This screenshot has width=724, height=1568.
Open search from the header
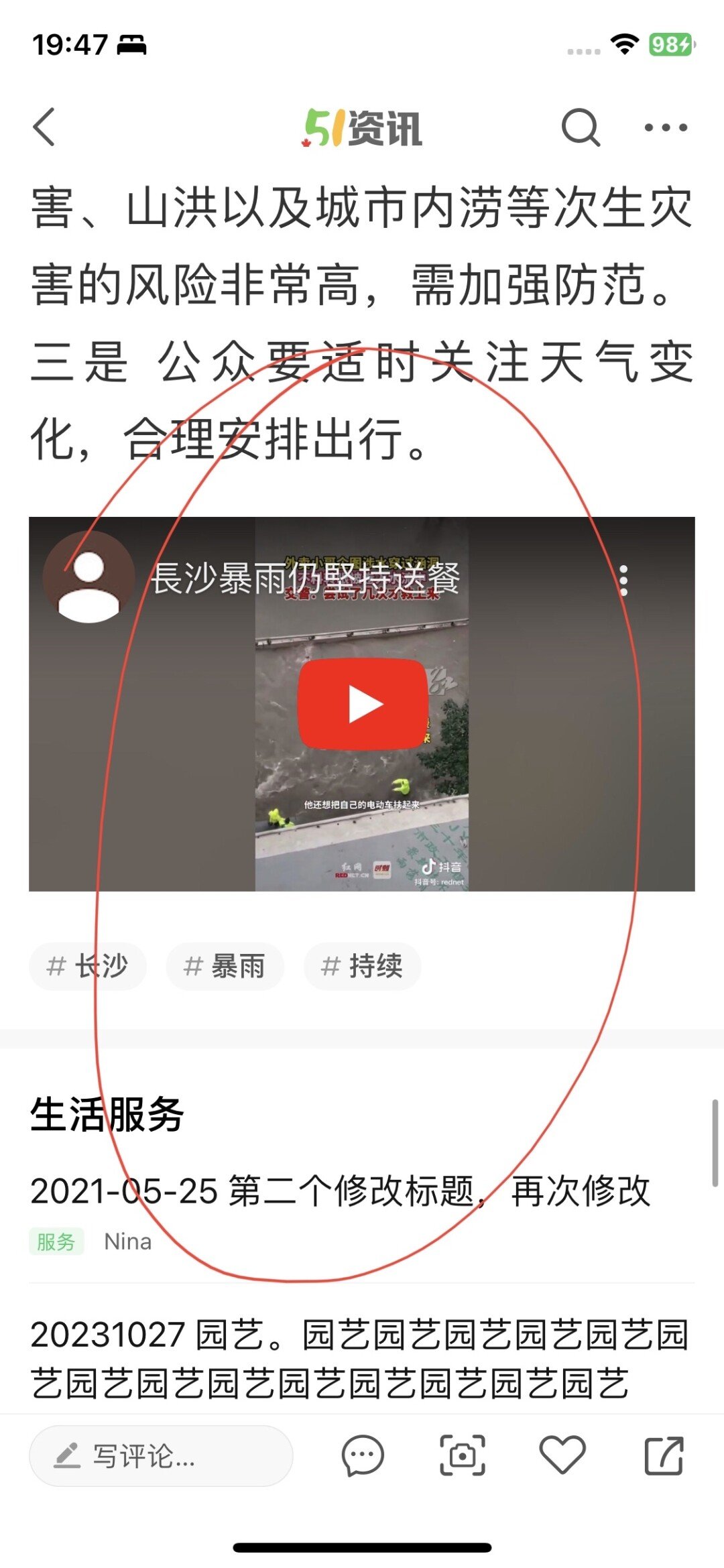[x=580, y=127]
